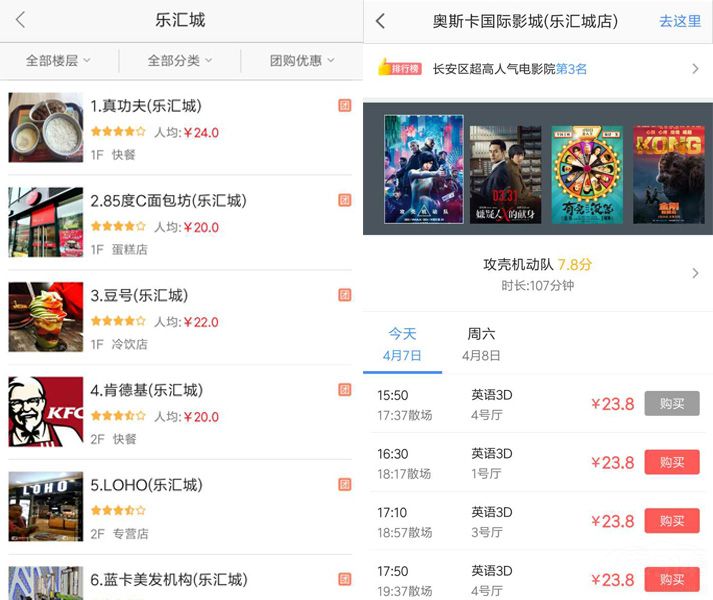Screen dimensions: 713x600
Task: Switch to the 周六 4月8日 tab
Action: point(481,344)
